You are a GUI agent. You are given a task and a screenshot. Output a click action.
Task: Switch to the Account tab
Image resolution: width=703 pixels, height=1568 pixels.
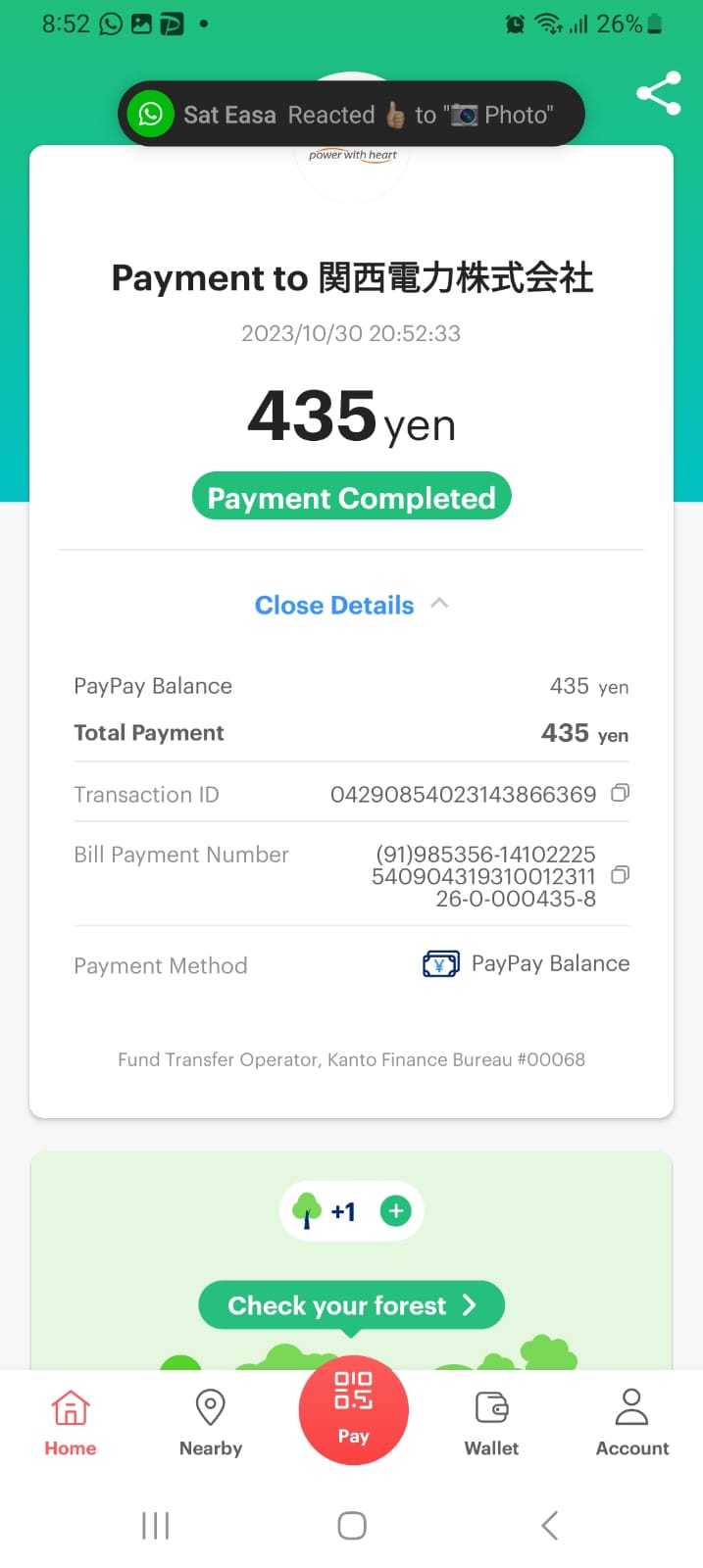(632, 1423)
